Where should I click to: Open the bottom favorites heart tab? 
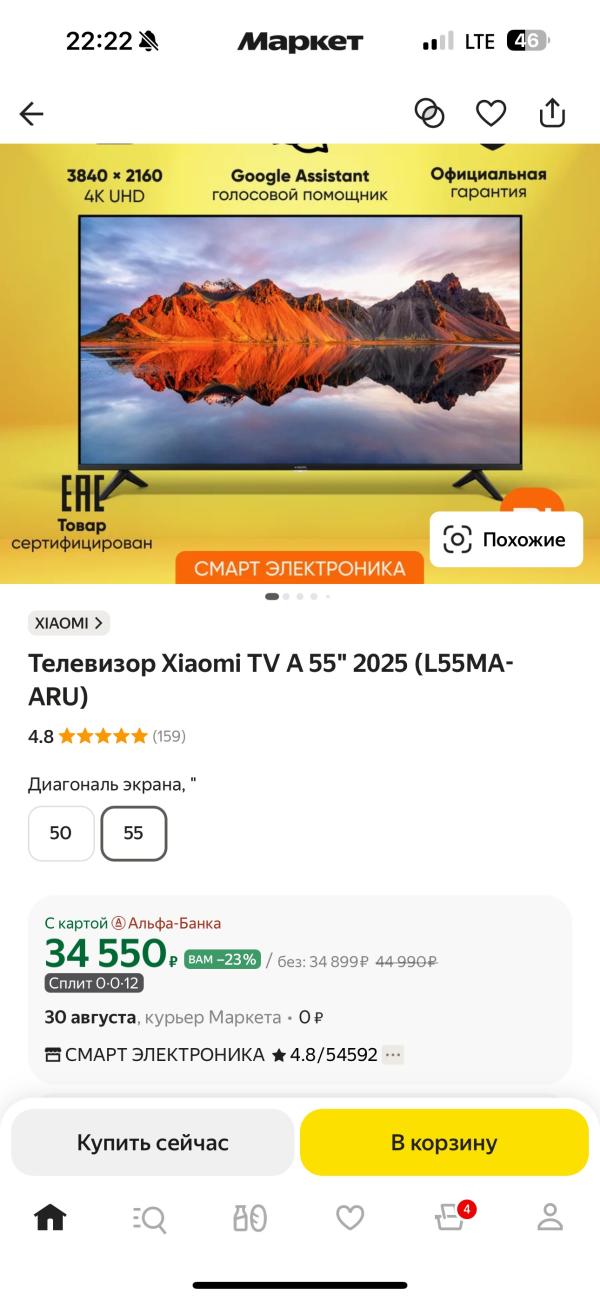tap(350, 1217)
